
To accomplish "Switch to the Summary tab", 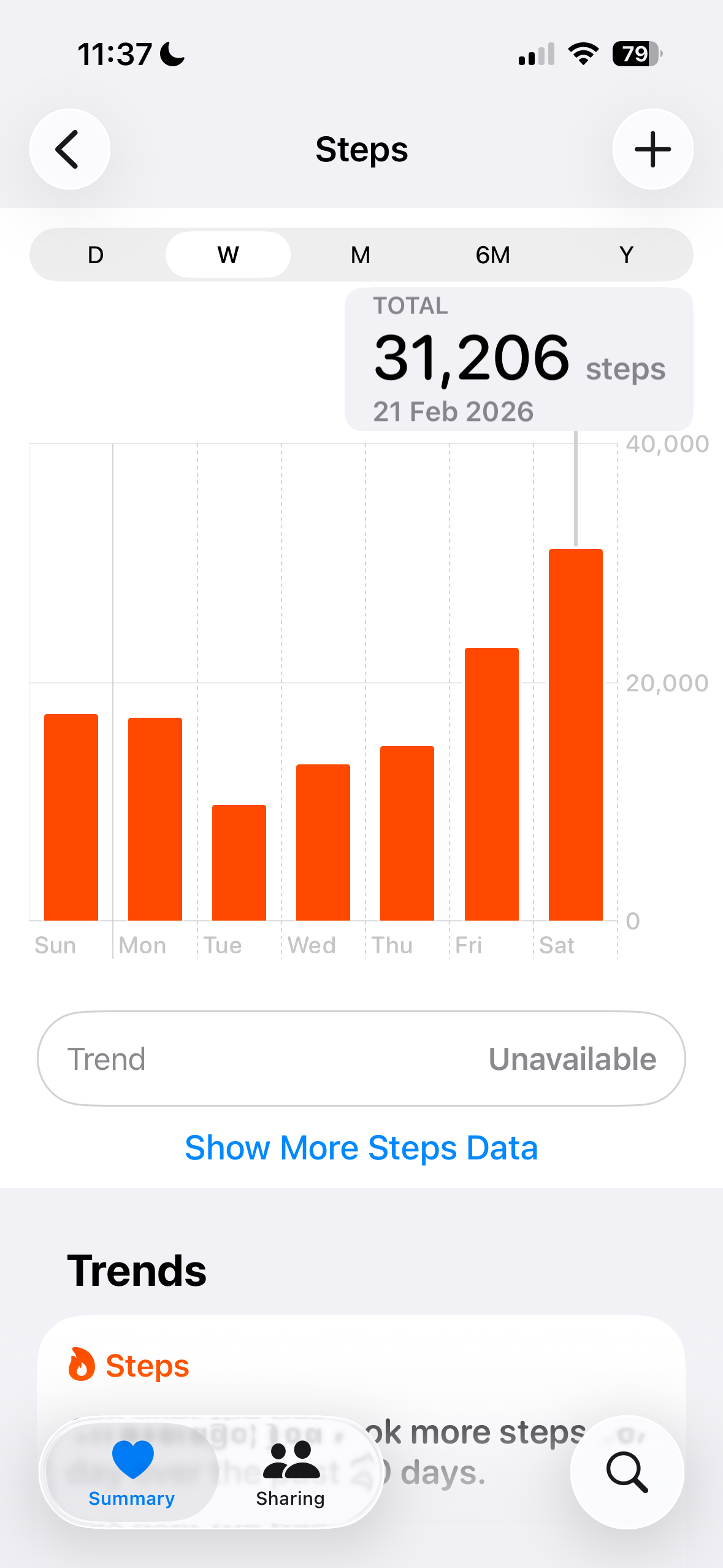I will [x=132, y=1472].
